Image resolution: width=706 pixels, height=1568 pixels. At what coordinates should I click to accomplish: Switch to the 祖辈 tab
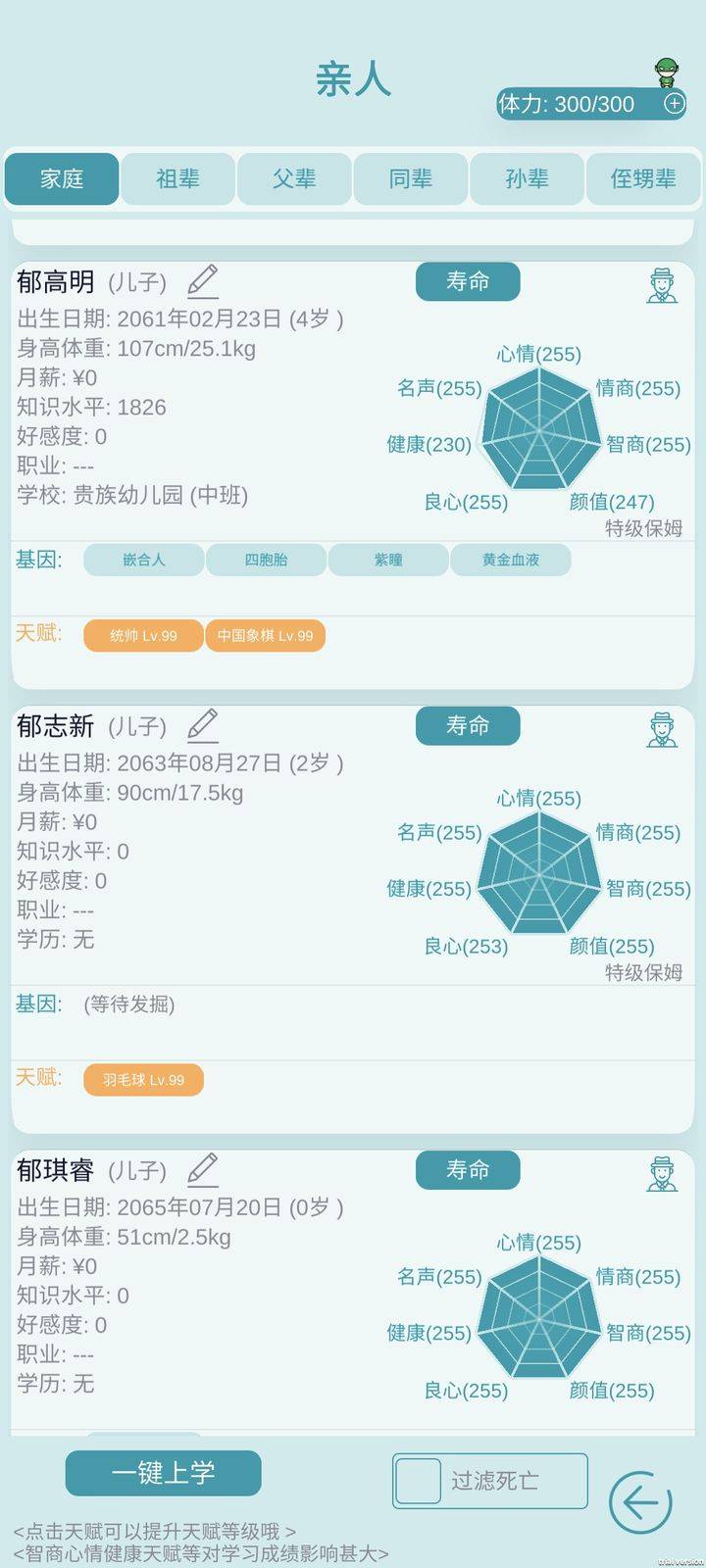point(176,179)
